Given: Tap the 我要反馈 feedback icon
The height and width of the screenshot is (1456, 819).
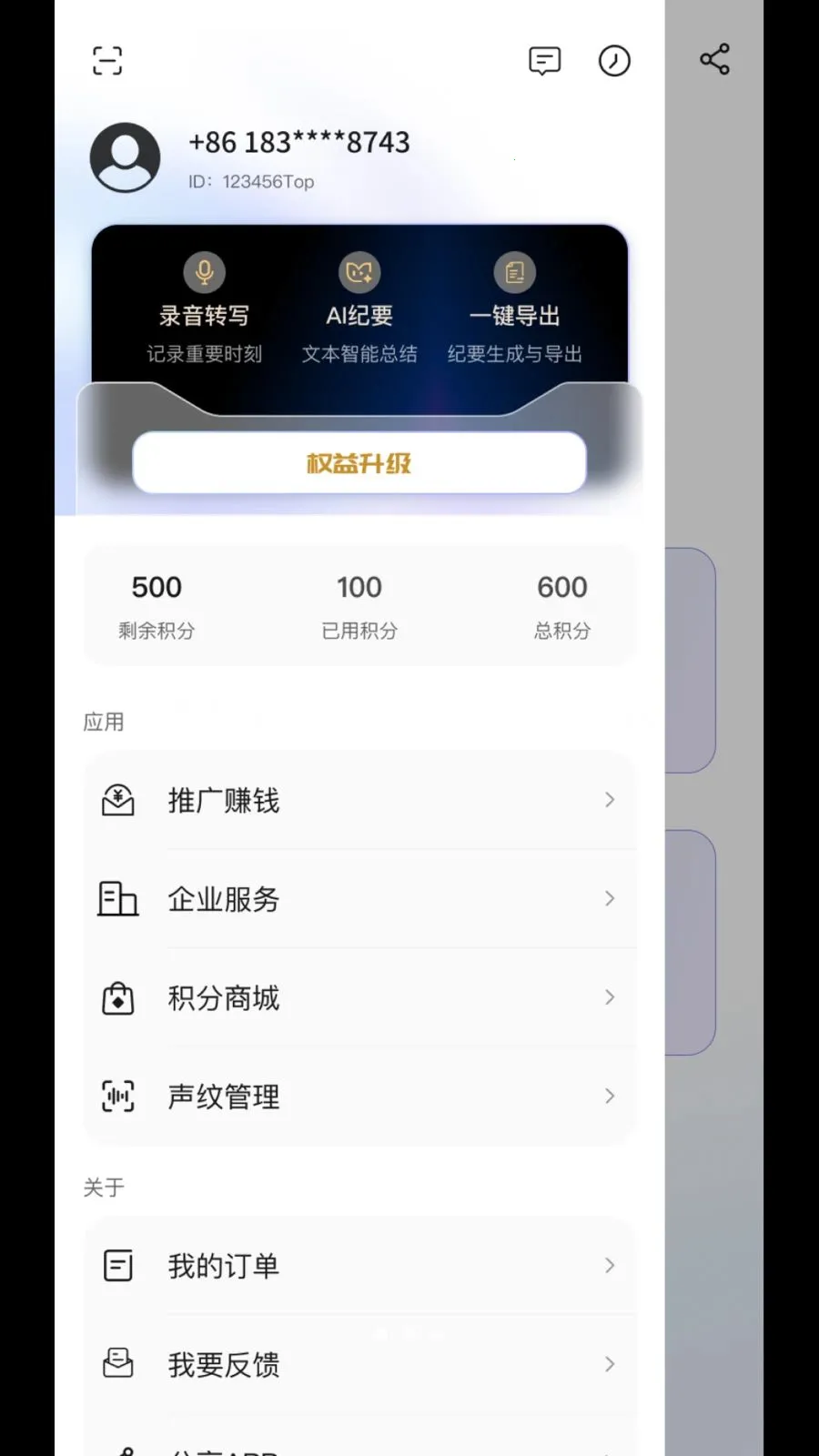Looking at the screenshot, I should pos(117,1363).
